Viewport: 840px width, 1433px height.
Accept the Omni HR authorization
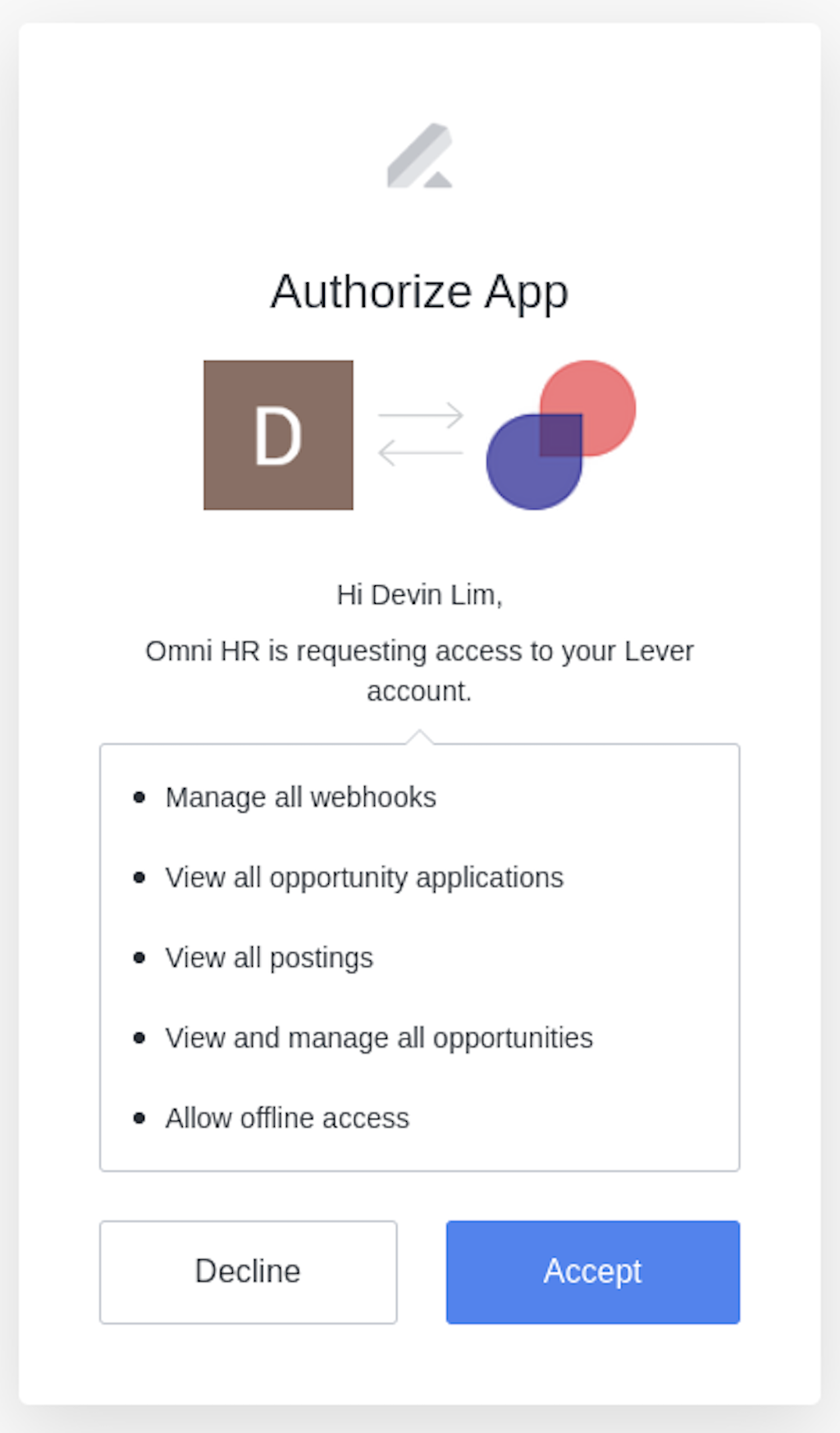pos(592,1271)
